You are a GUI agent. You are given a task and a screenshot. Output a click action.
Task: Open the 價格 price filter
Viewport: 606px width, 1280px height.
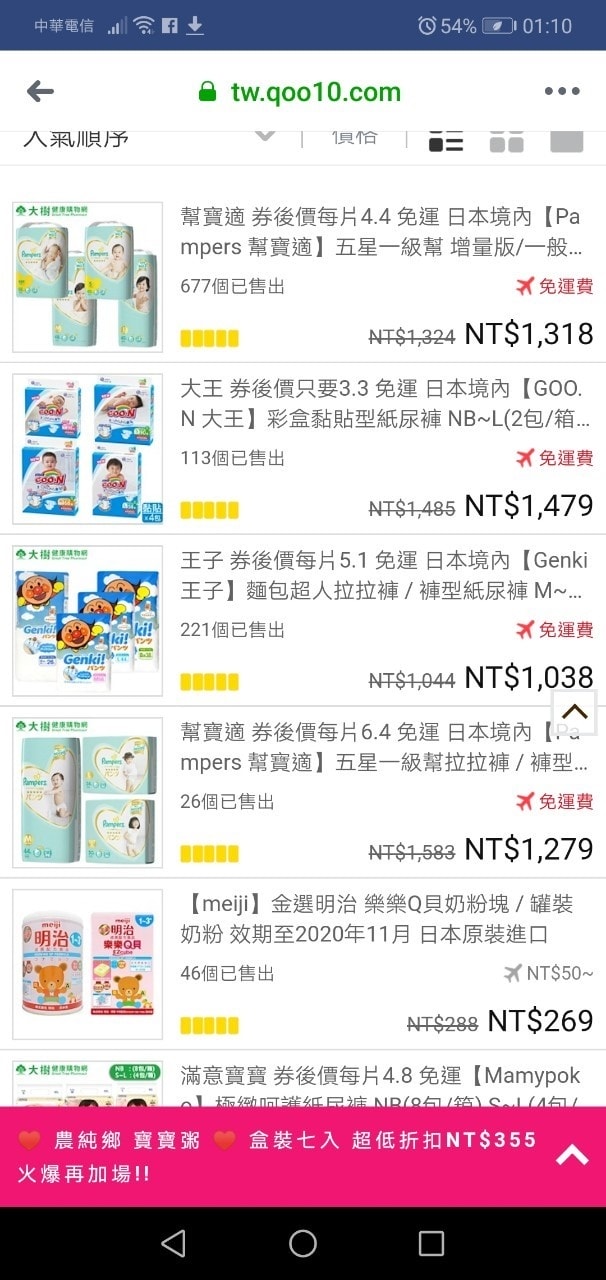355,138
